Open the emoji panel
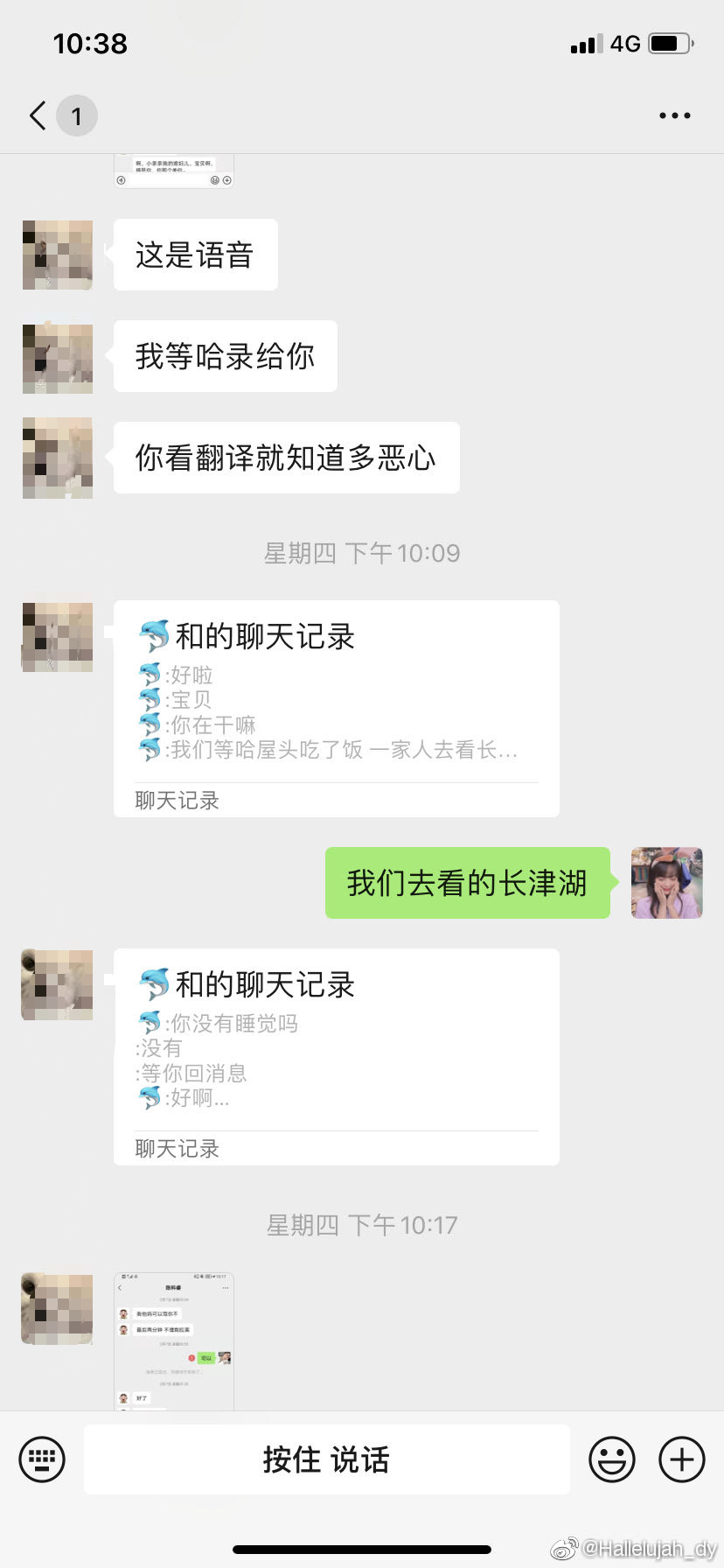724x1568 pixels. (x=612, y=1459)
